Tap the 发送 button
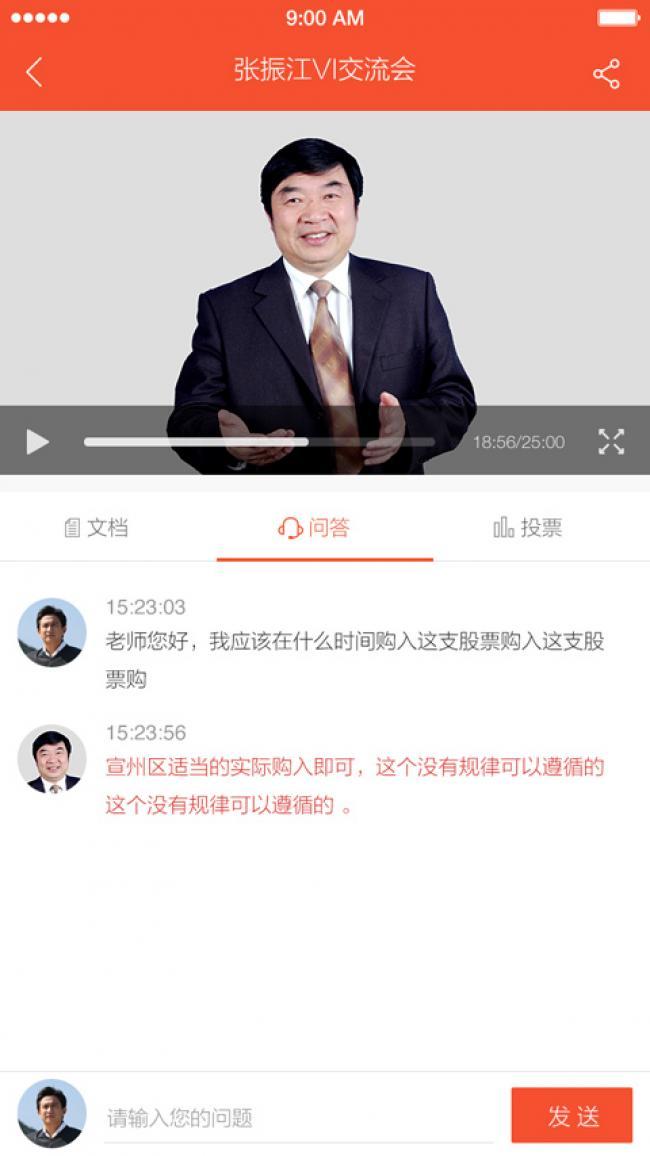This screenshot has height=1156, width=650. coord(572,1115)
